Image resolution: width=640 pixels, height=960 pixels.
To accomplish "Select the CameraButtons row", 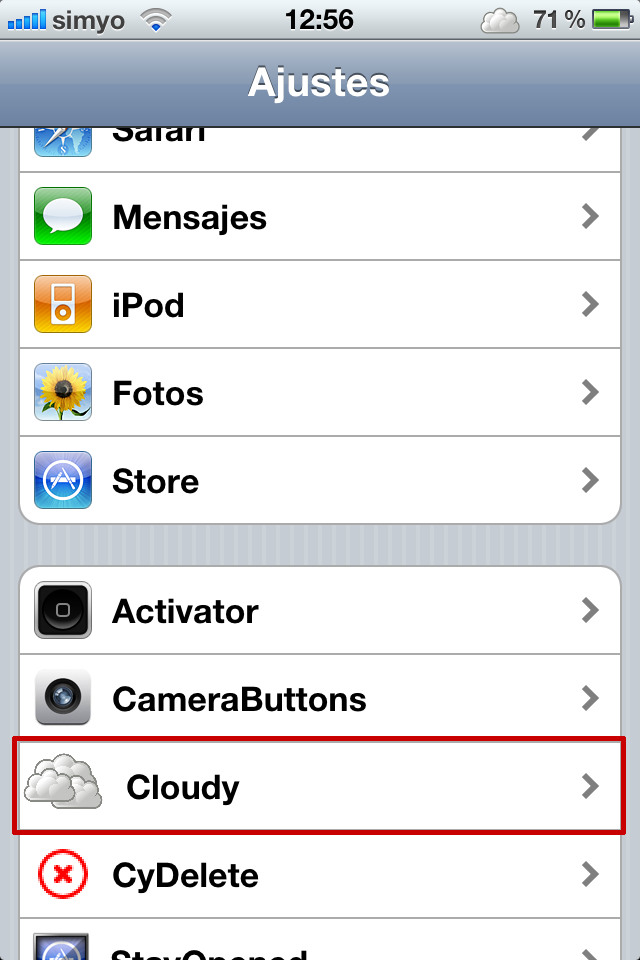I will click(x=320, y=698).
